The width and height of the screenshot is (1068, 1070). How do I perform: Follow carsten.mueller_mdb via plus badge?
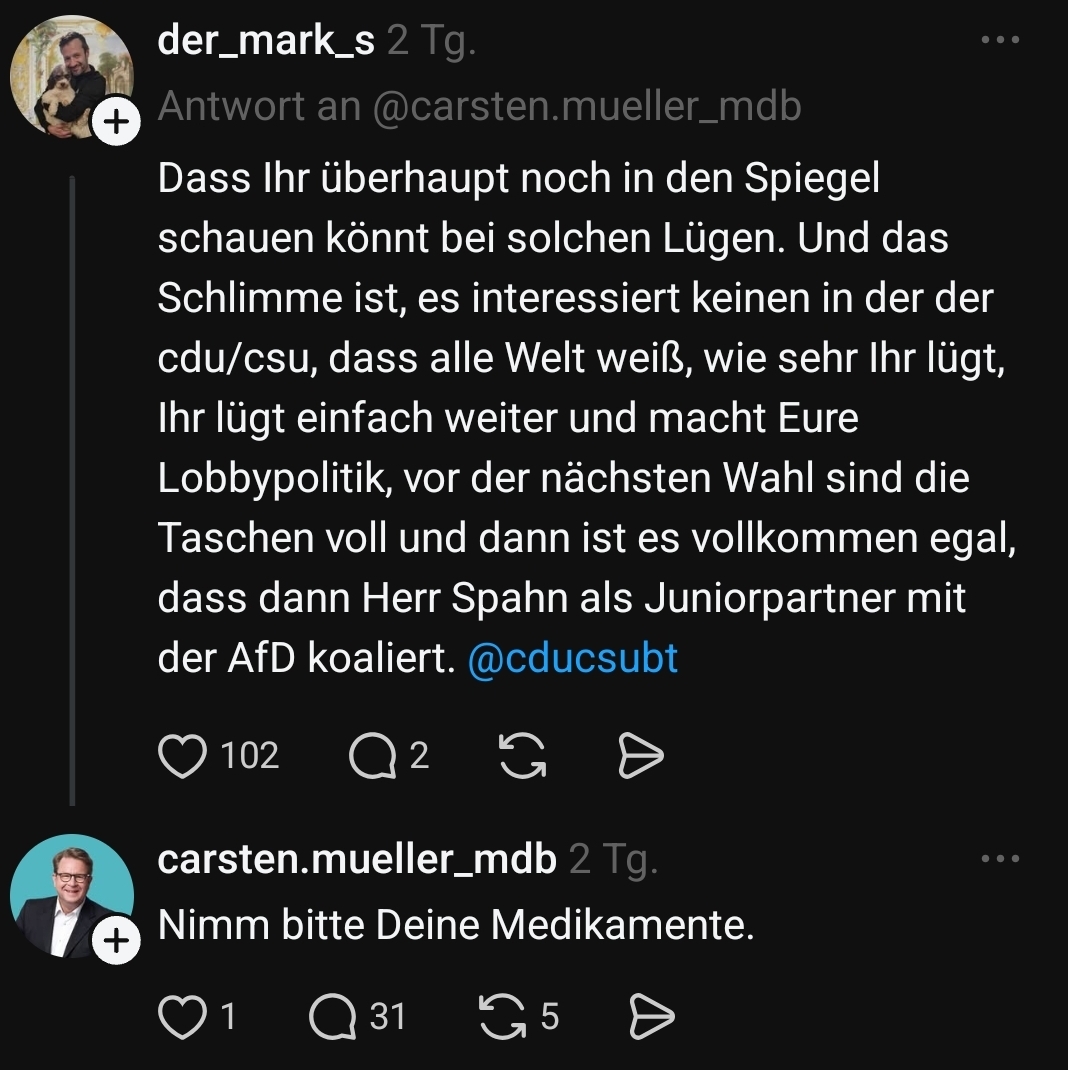pos(118,942)
